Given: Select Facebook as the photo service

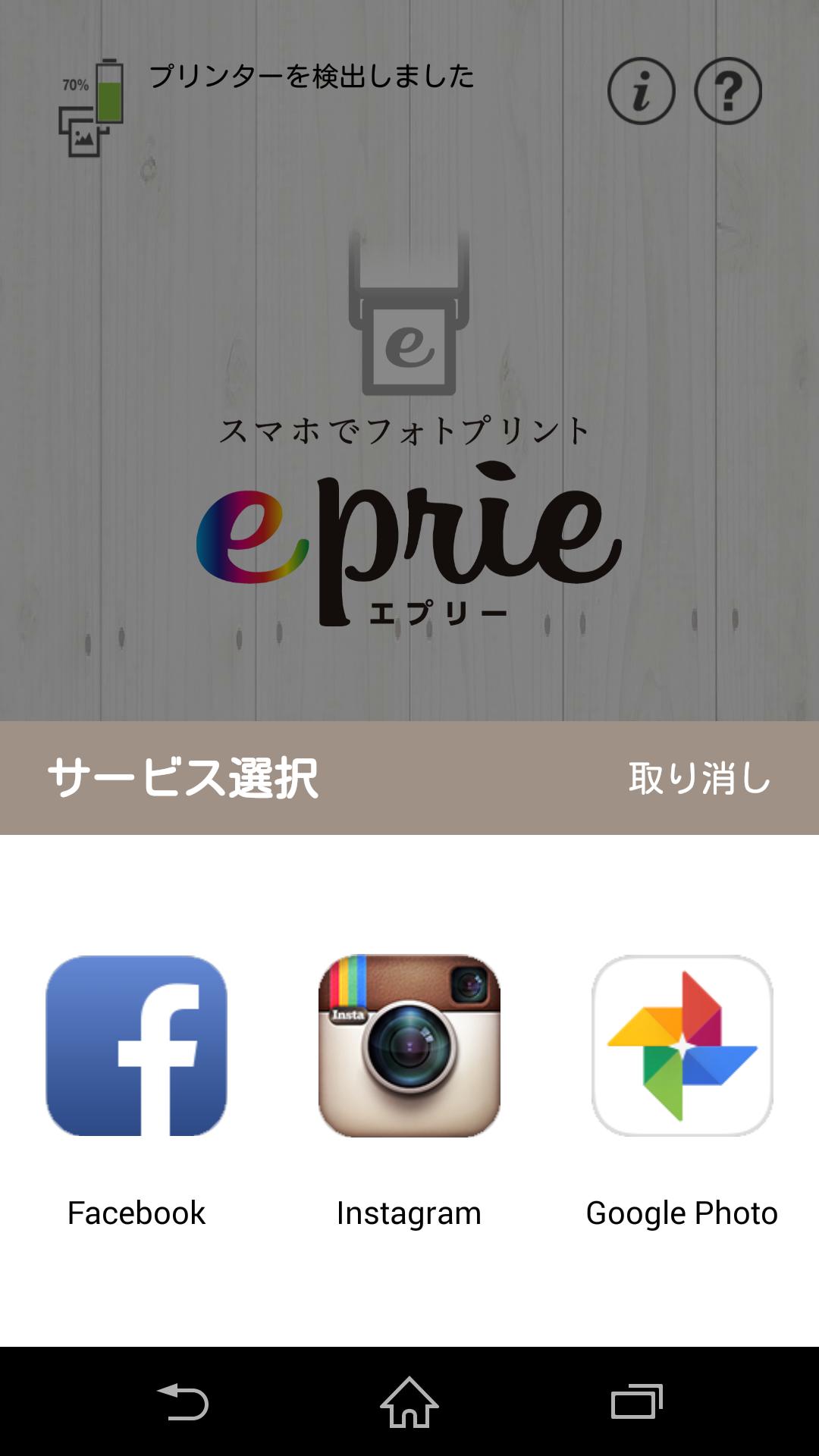Looking at the screenshot, I should coord(136,1046).
